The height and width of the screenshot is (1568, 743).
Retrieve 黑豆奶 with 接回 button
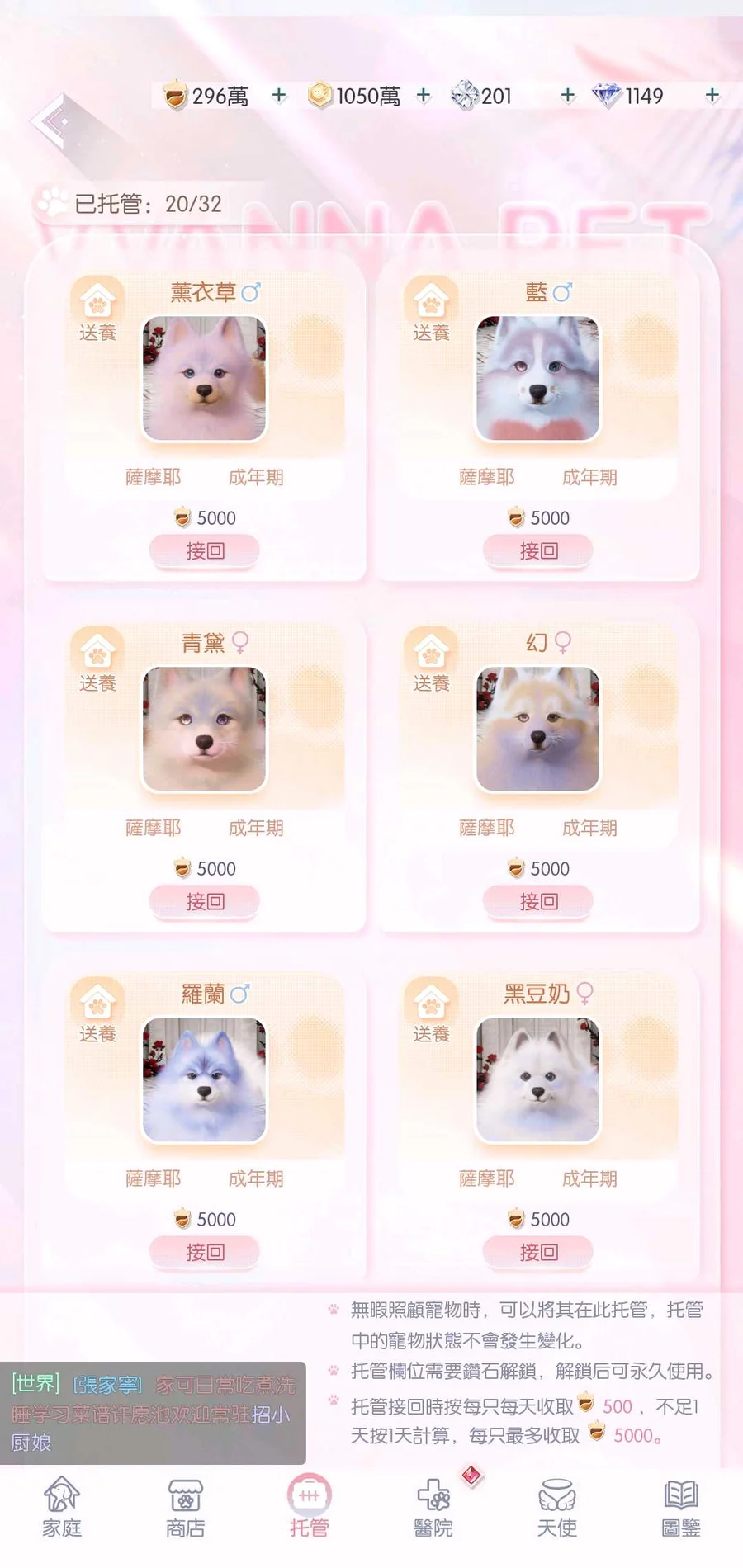coord(538,1252)
